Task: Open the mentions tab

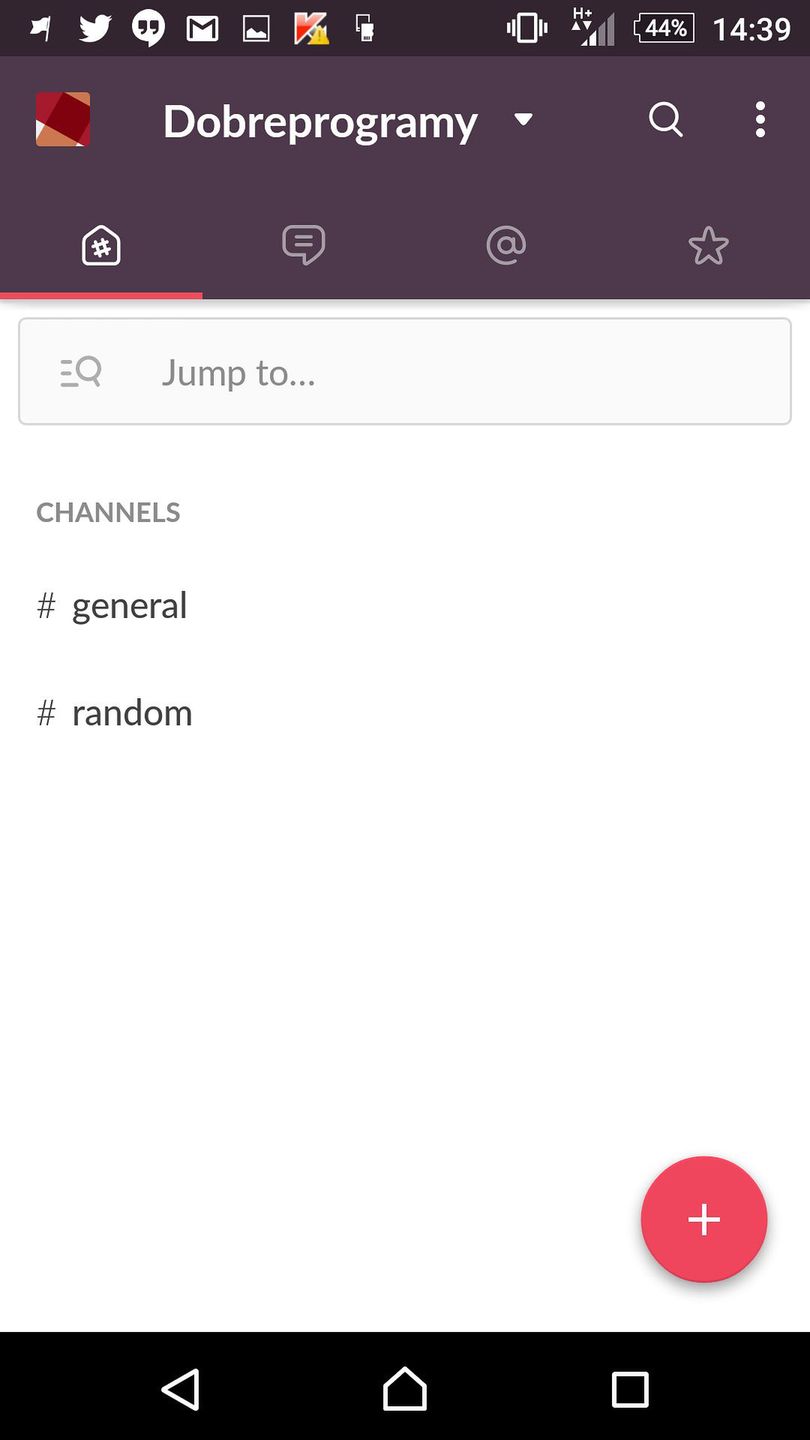Action: [506, 244]
